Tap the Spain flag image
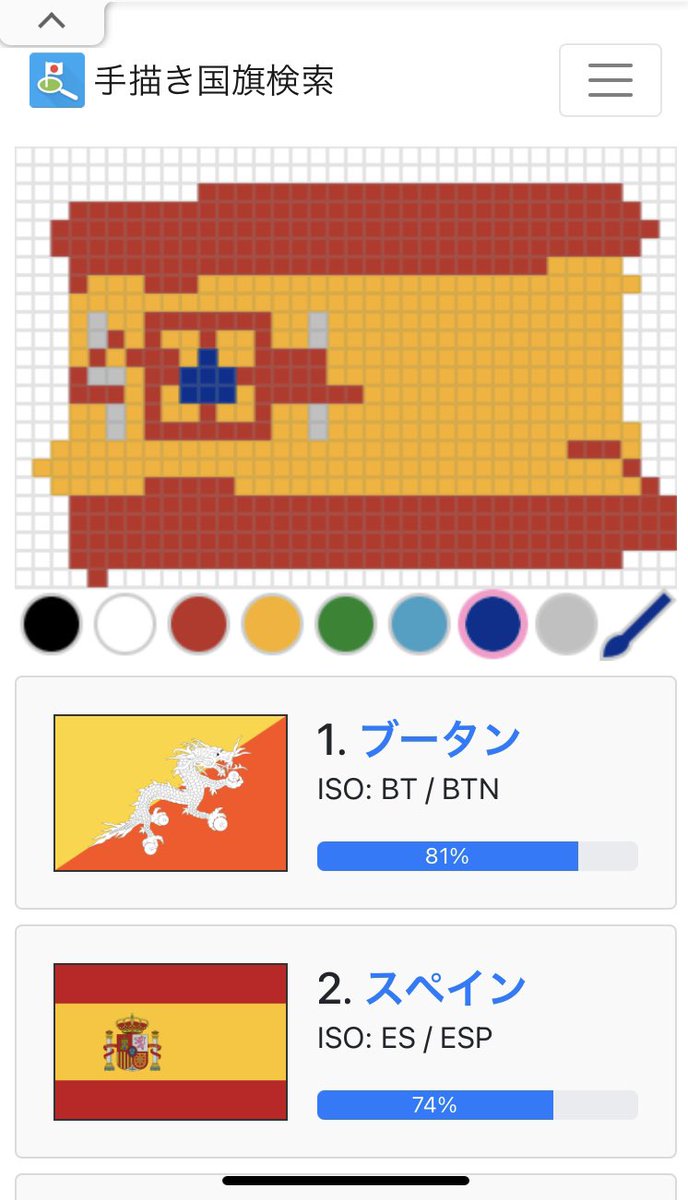The width and height of the screenshot is (688, 1200). 171,1041
